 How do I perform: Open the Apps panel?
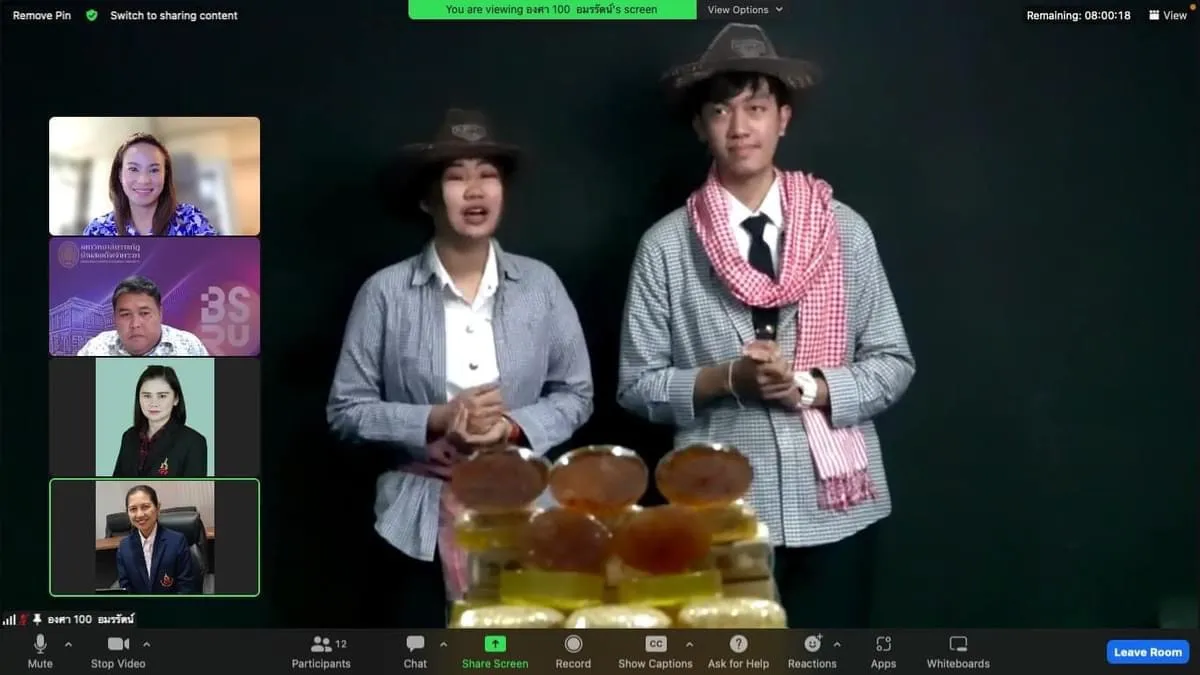click(883, 651)
